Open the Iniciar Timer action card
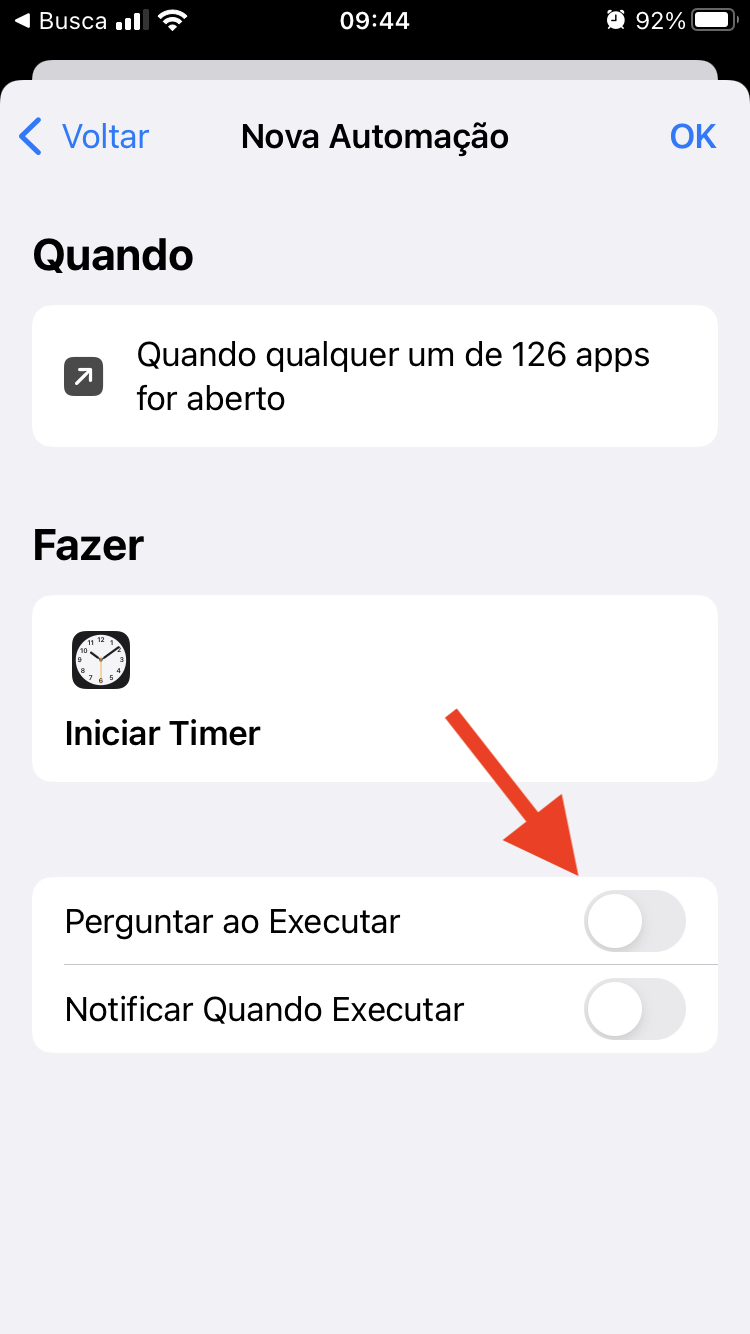 click(x=374, y=688)
